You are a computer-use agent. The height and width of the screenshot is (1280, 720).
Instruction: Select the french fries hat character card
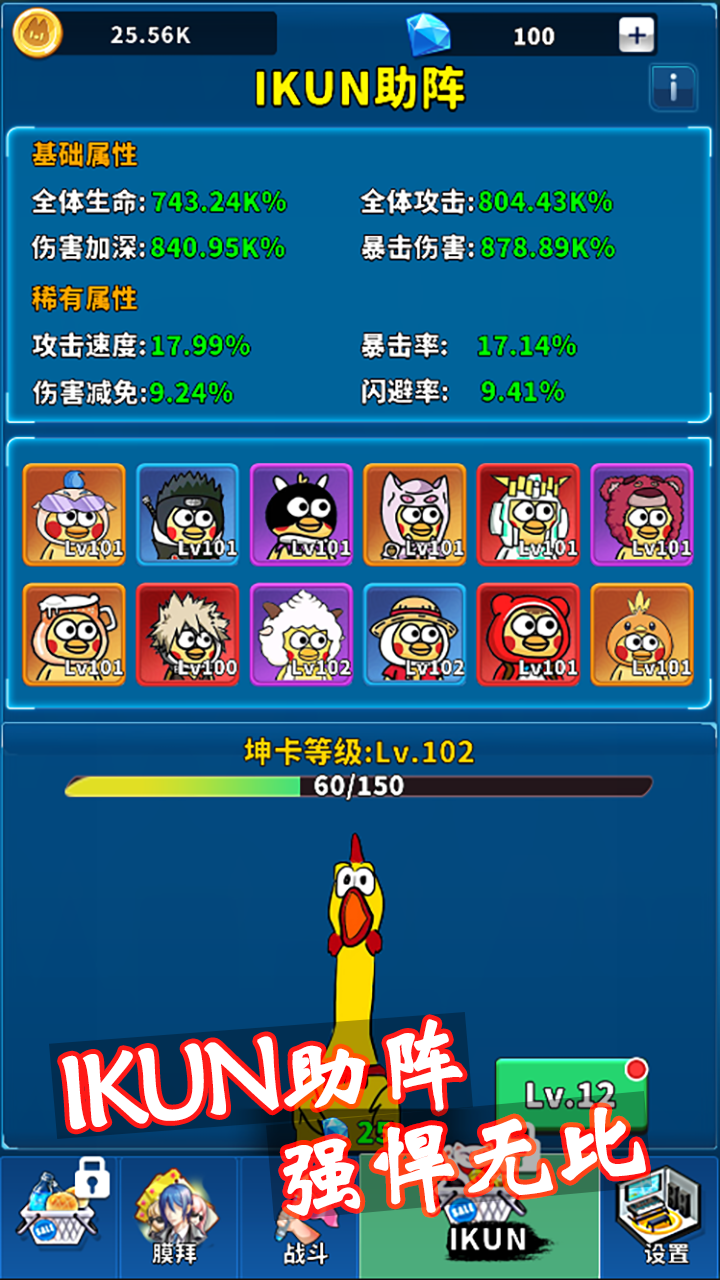tap(528, 514)
